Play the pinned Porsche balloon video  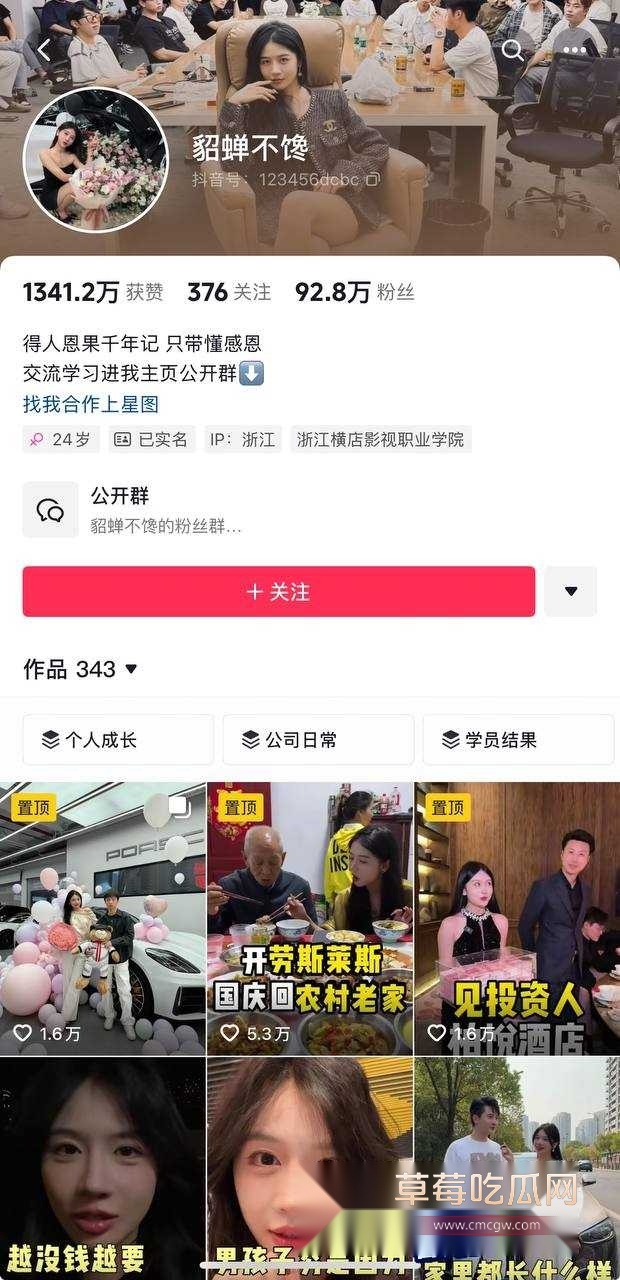tap(103, 918)
